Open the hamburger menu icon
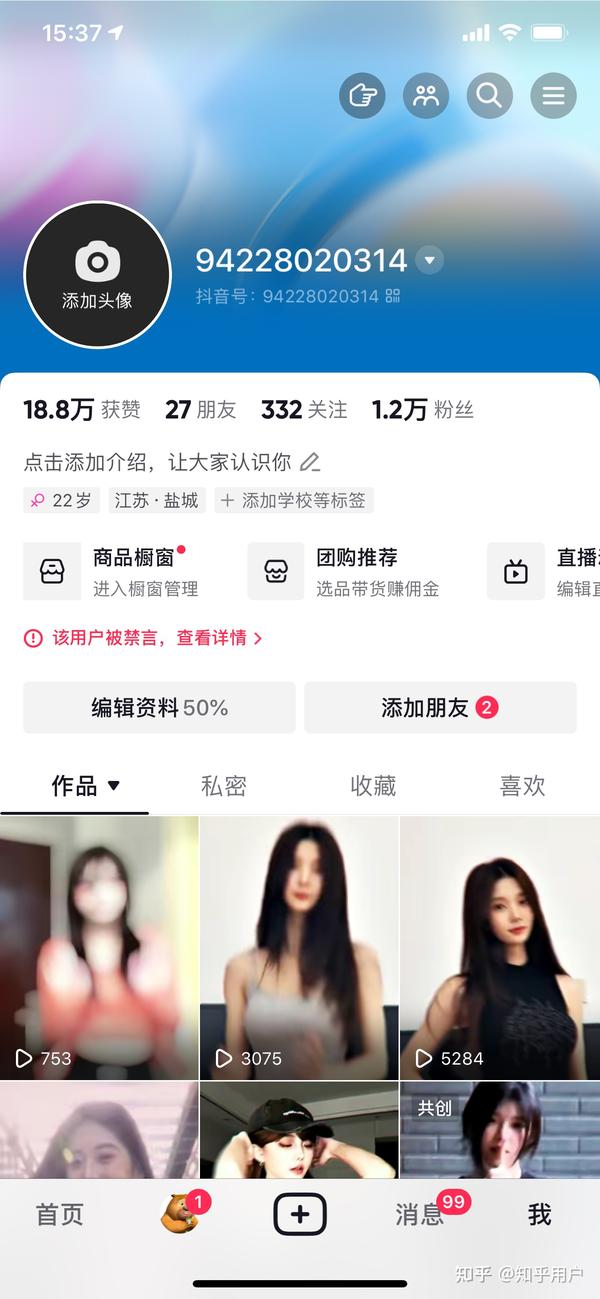This screenshot has height=1299, width=600. click(x=553, y=96)
